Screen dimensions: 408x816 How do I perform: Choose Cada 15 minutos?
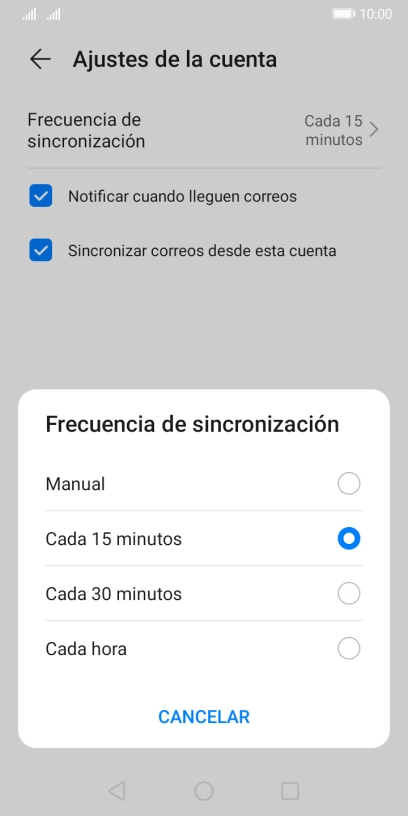point(203,539)
